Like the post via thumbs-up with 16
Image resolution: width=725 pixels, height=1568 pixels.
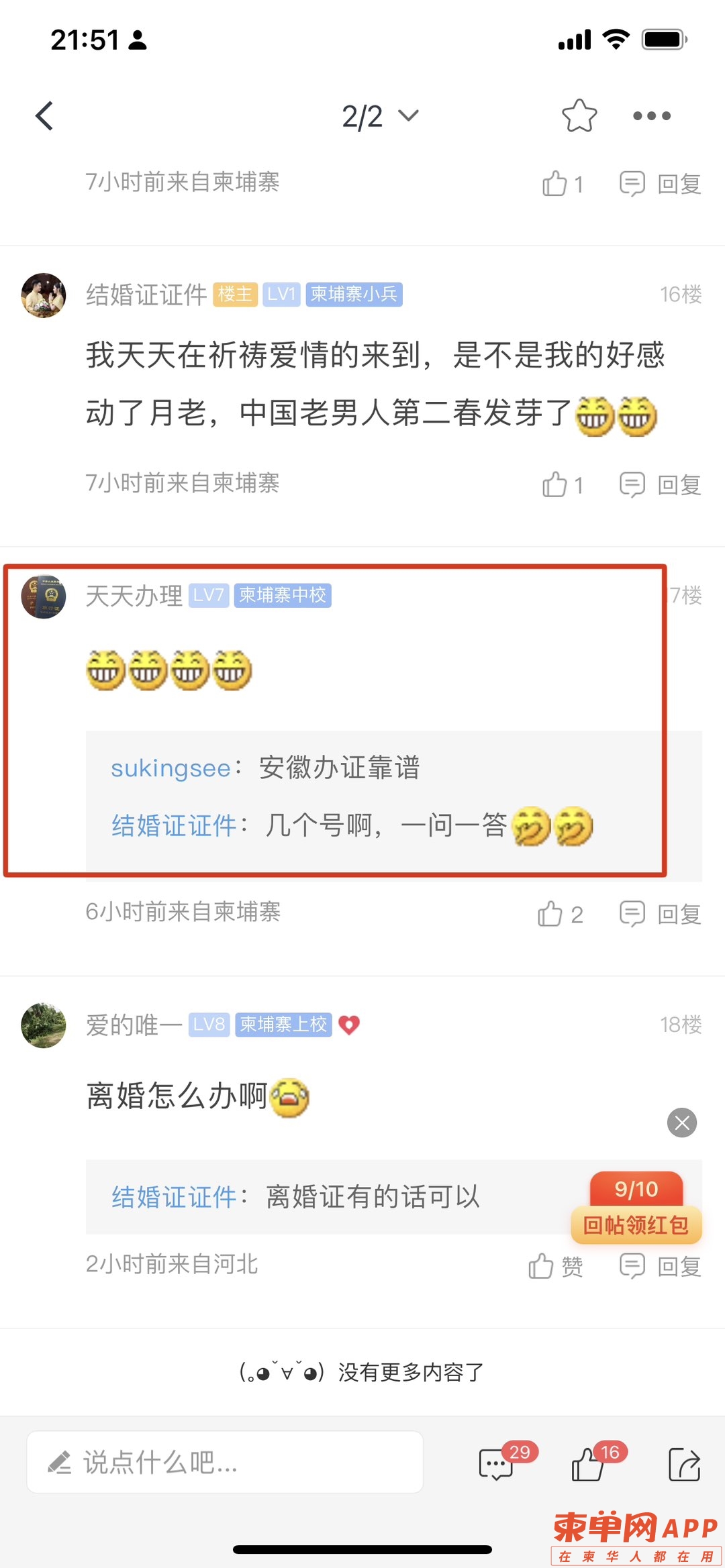tap(589, 1464)
